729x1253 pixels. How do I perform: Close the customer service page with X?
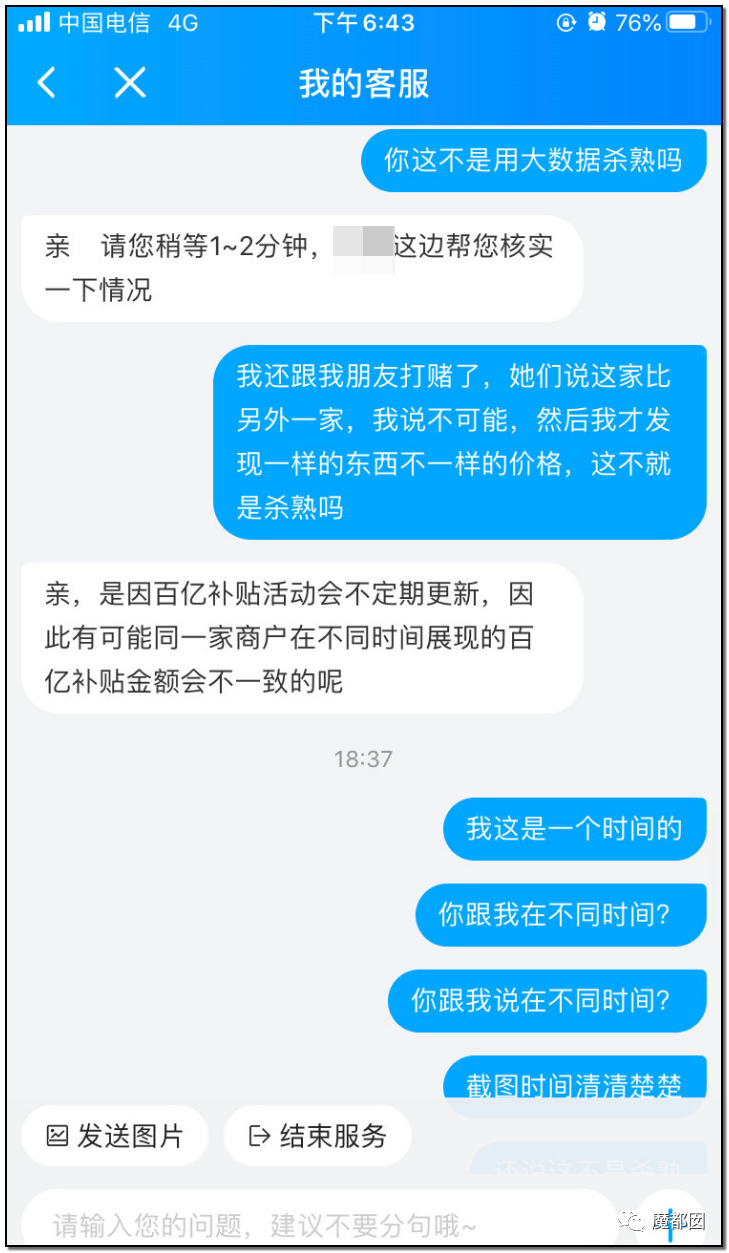[130, 83]
